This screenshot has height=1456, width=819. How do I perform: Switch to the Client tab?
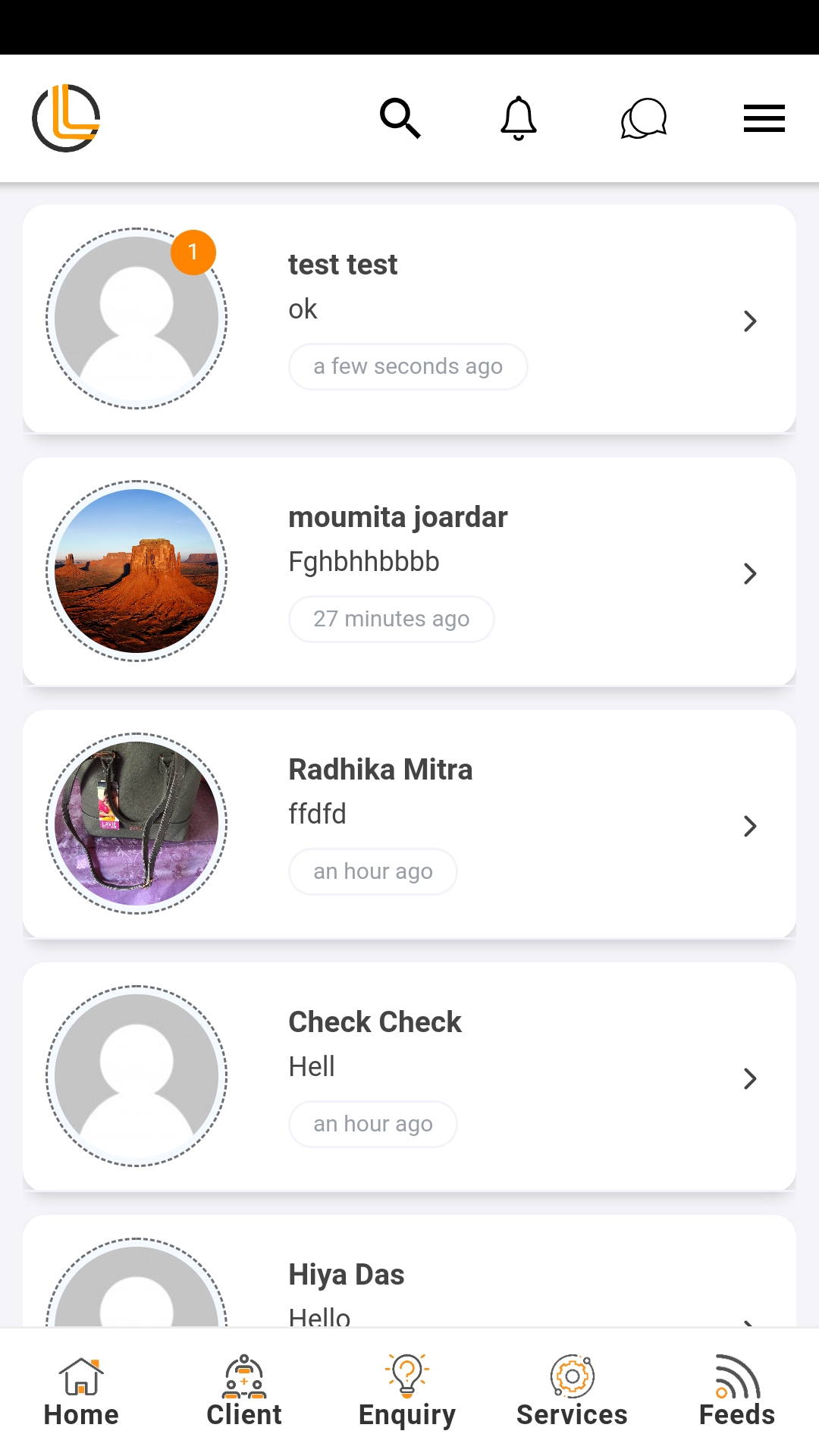coord(244,1392)
